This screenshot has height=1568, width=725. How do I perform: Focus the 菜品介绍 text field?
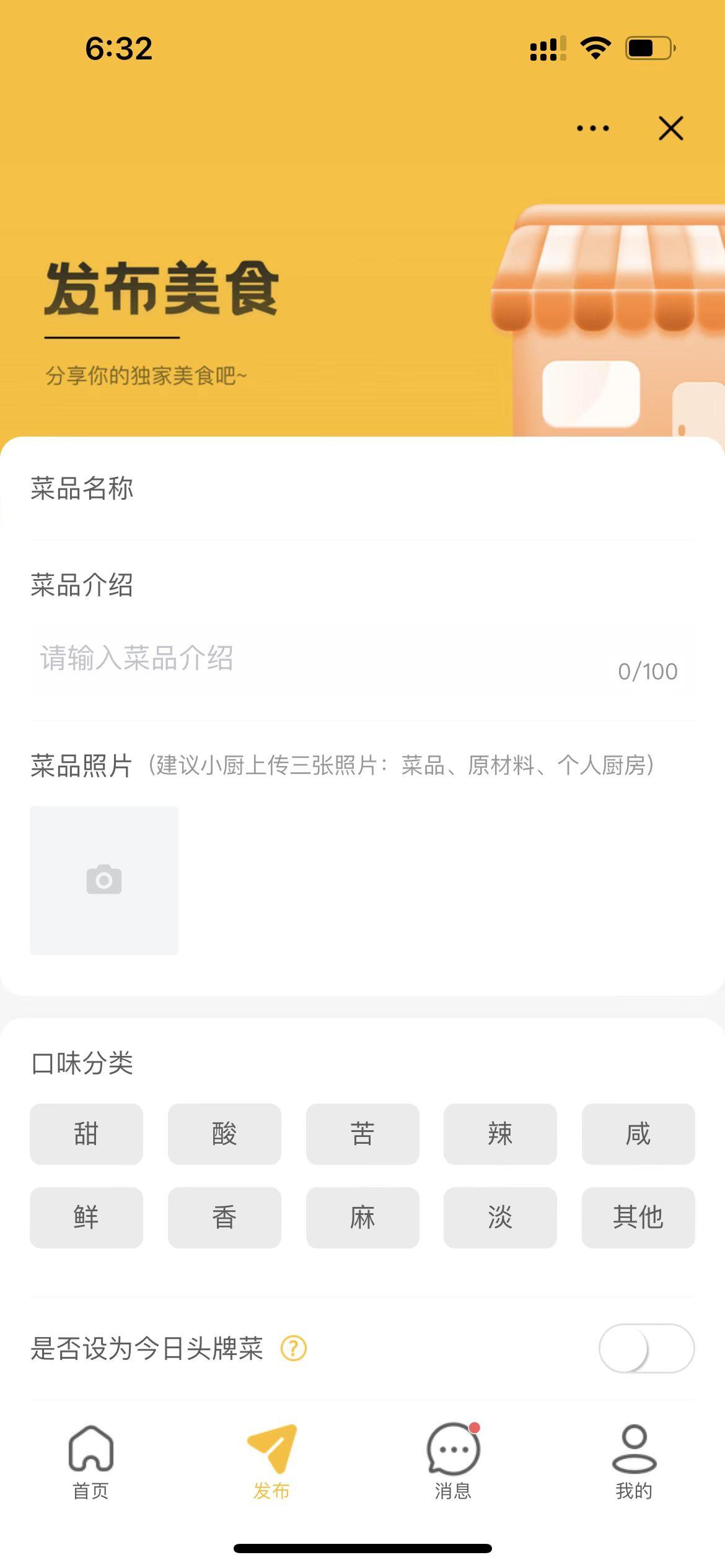tap(322, 659)
